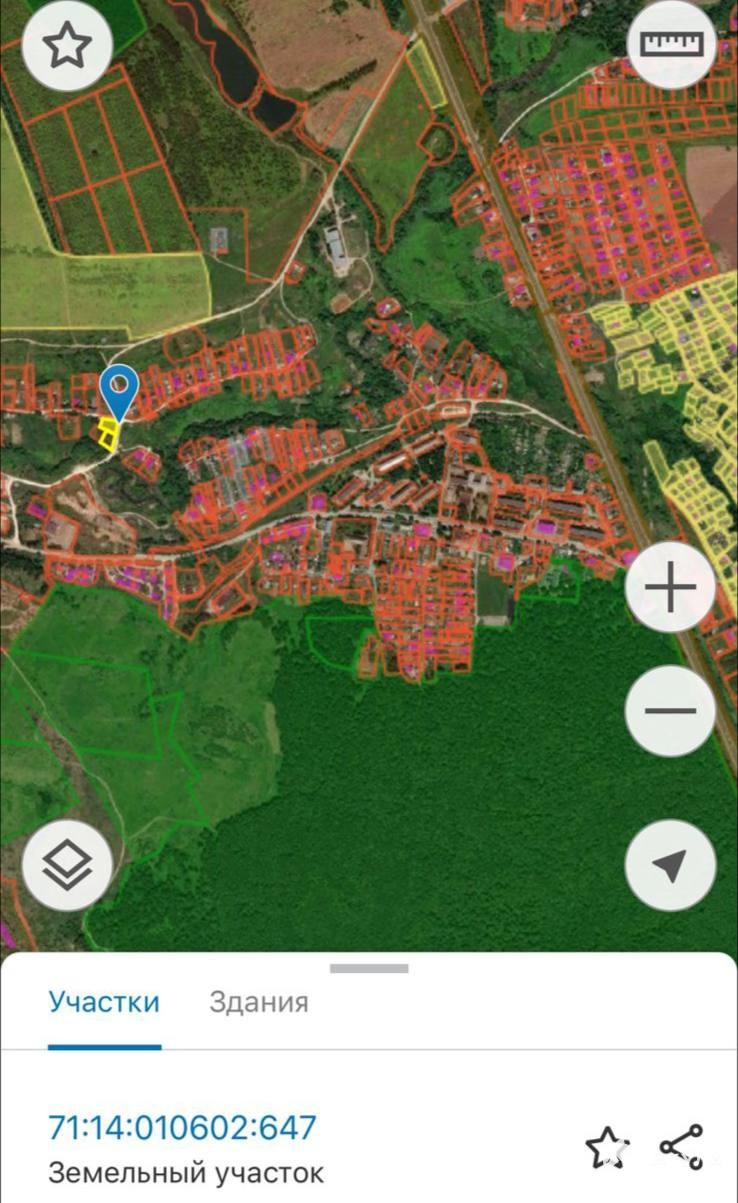Screen dimensions: 738x1203
Task: Expand the bottom sheet handle
Action: point(369,968)
